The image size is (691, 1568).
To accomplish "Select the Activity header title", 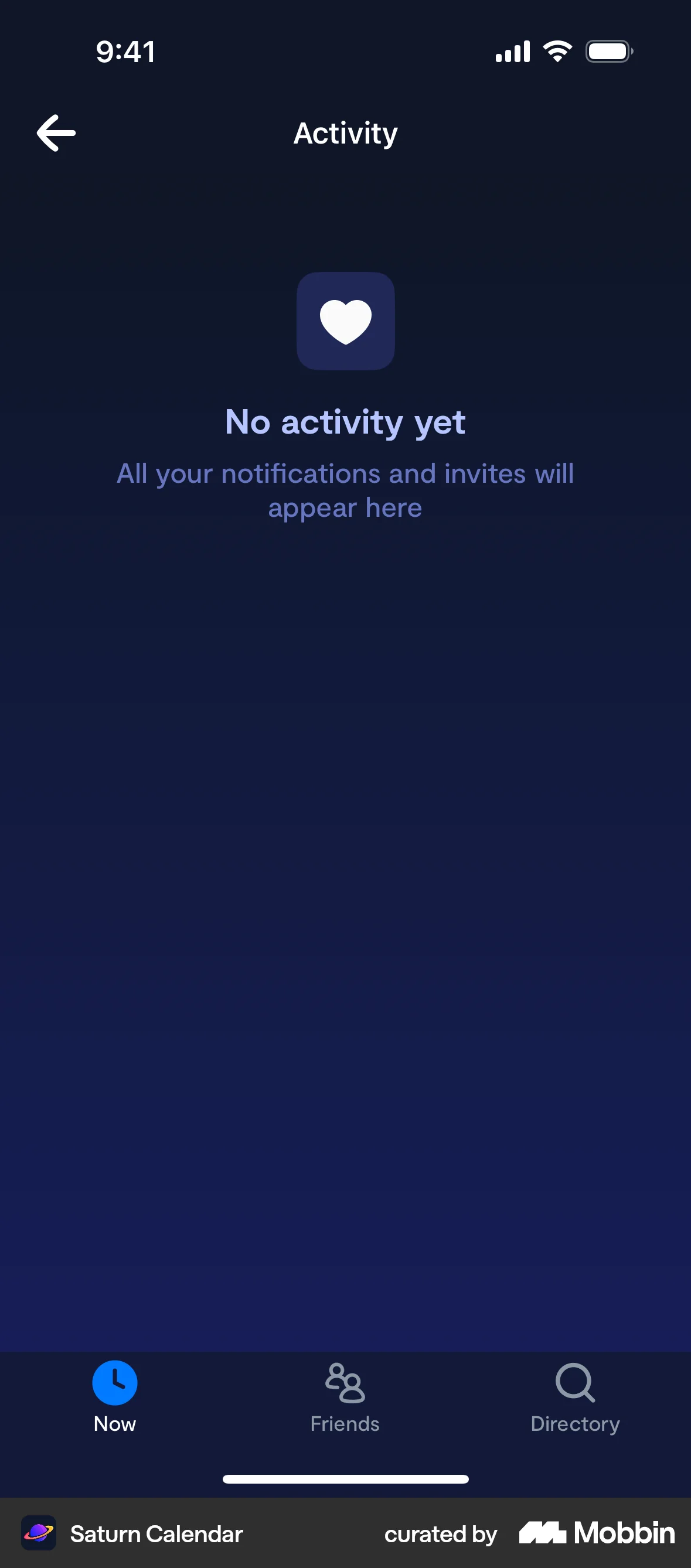I will tap(345, 132).
